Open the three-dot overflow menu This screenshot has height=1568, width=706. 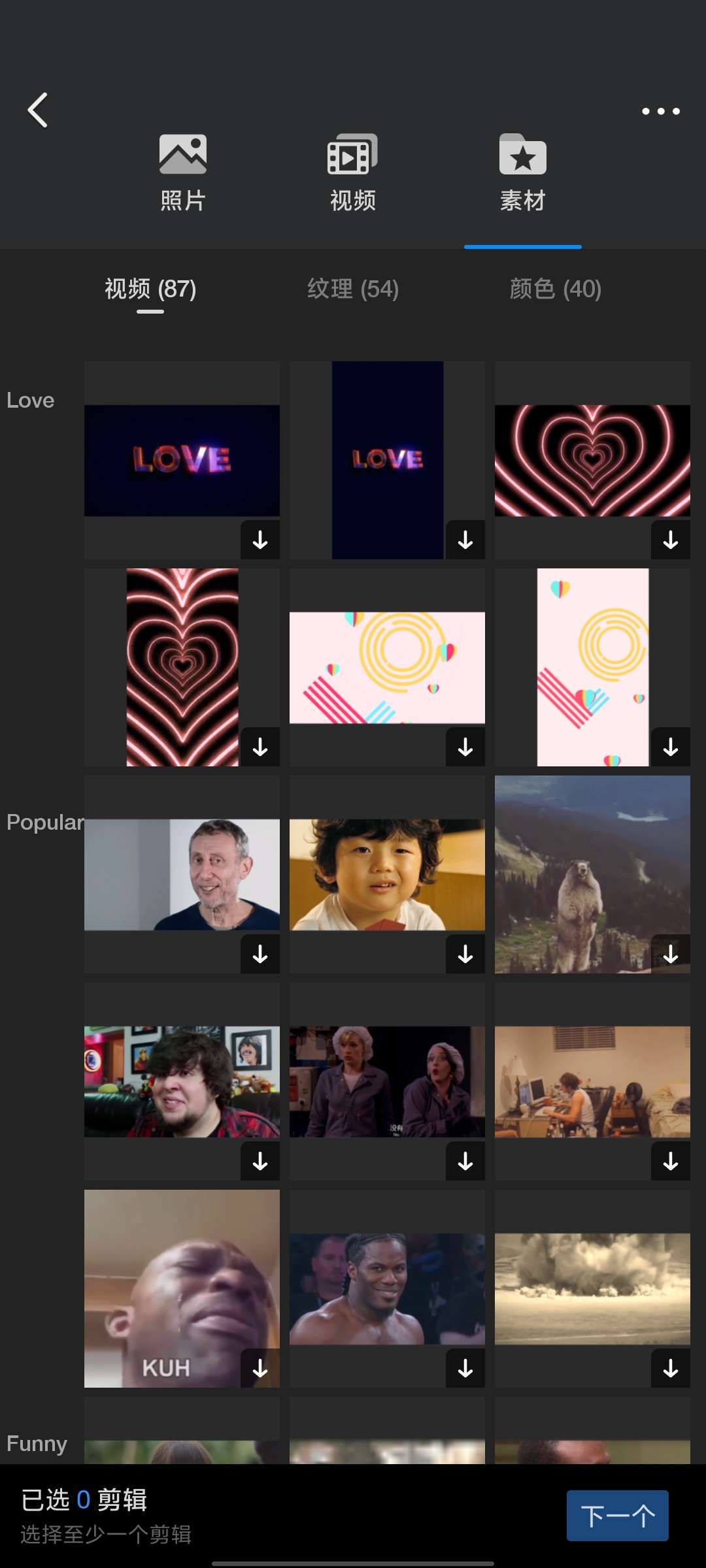(660, 111)
